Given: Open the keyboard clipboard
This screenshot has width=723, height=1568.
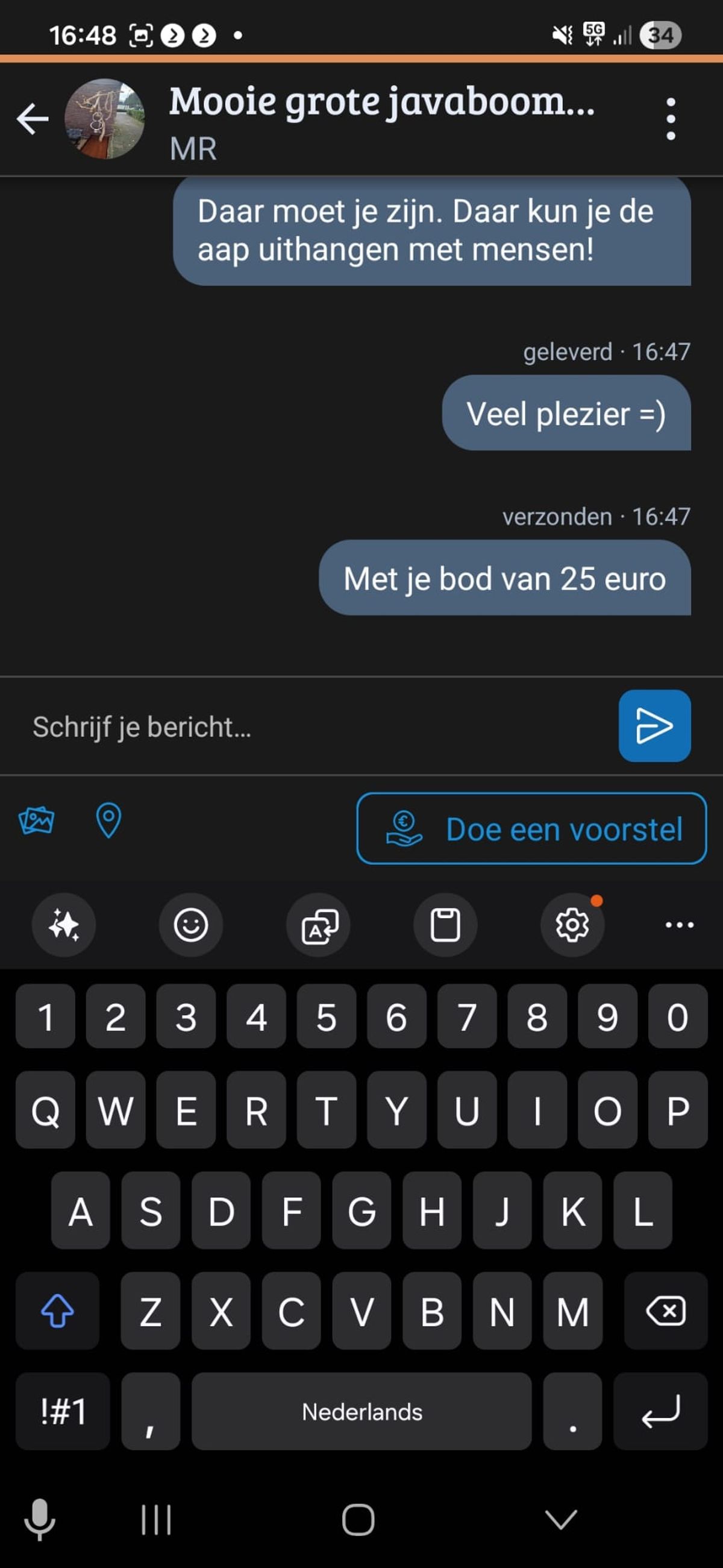Looking at the screenshot, I should (445, 925).
